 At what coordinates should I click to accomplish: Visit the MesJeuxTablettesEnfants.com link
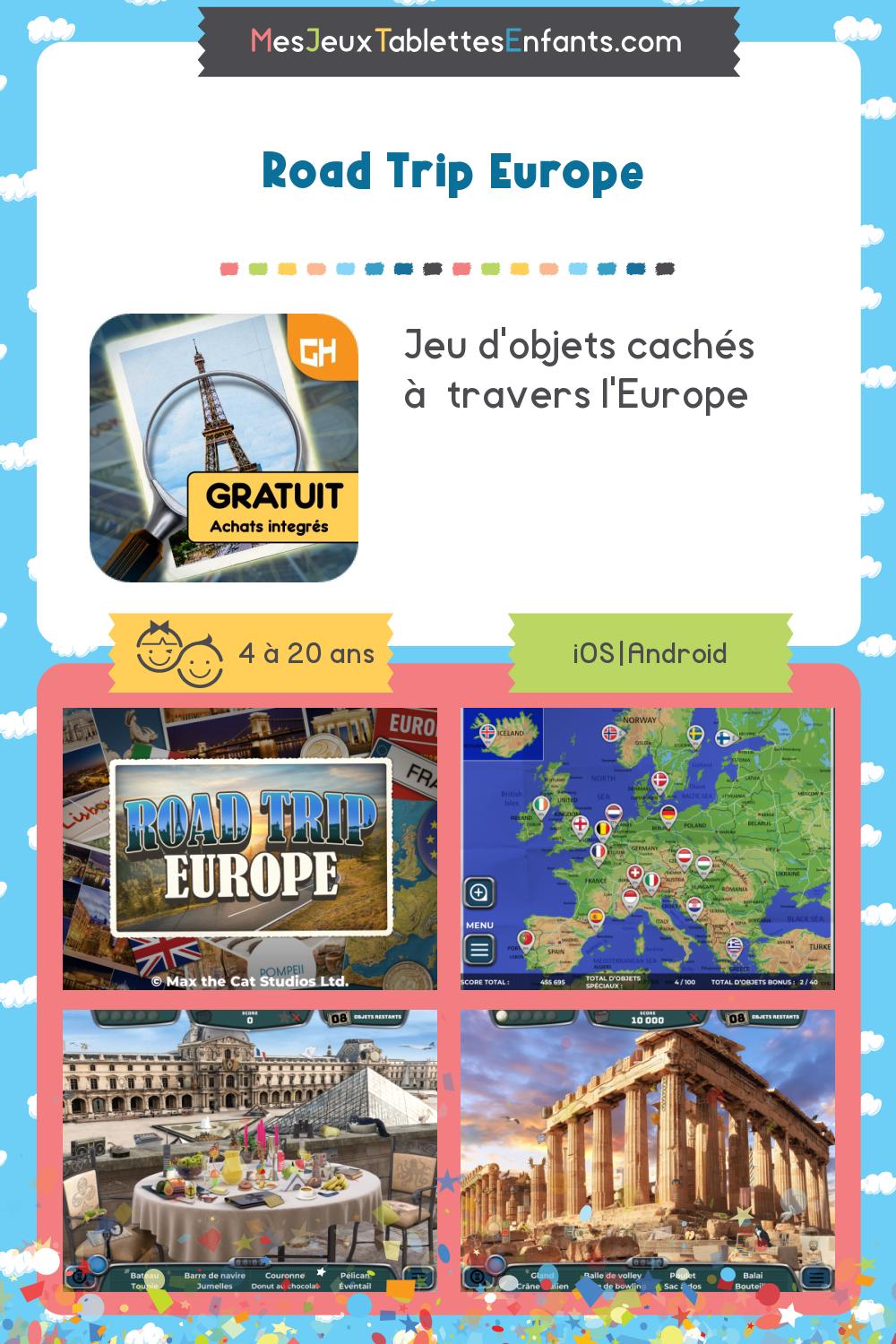tap(465, 40)
